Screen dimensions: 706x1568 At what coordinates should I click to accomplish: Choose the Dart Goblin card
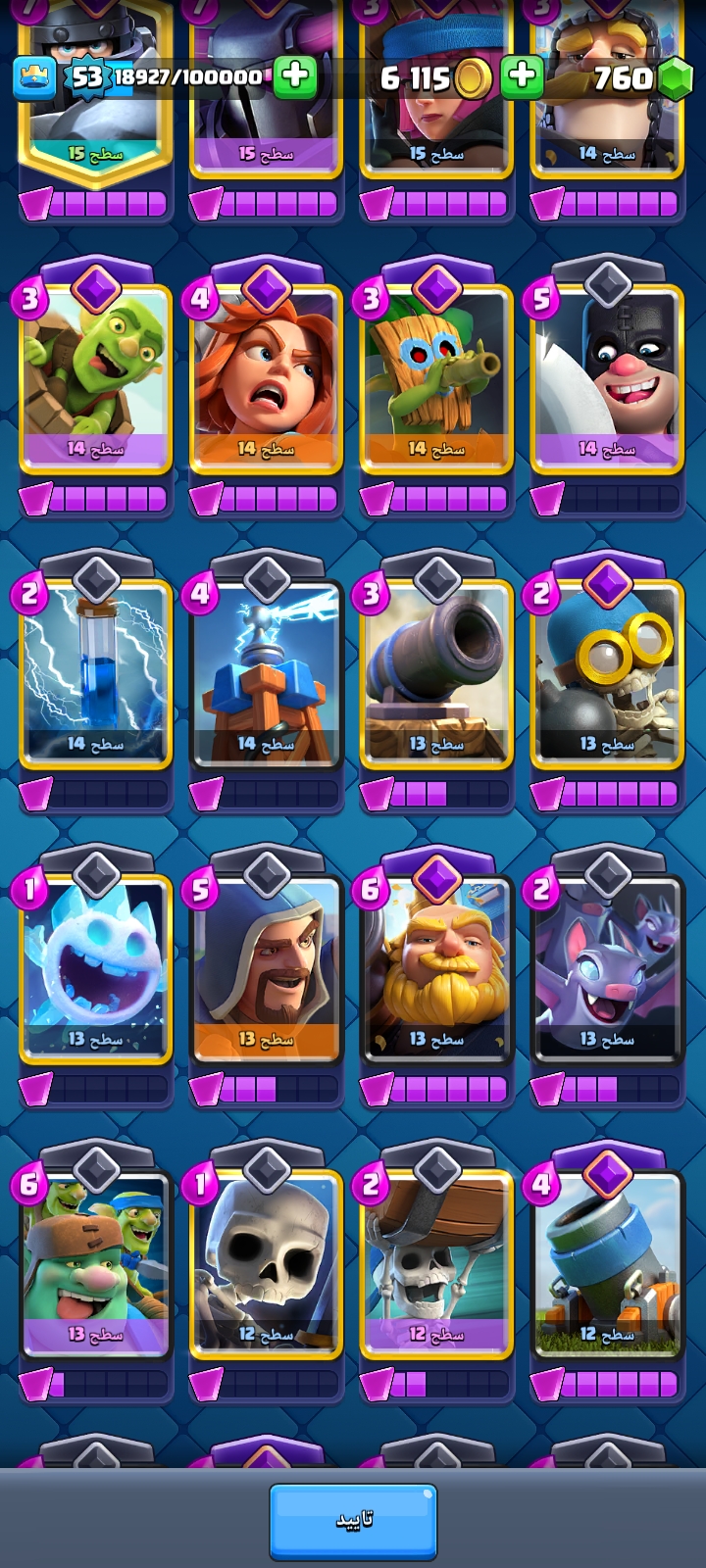[x=436, y=379]
